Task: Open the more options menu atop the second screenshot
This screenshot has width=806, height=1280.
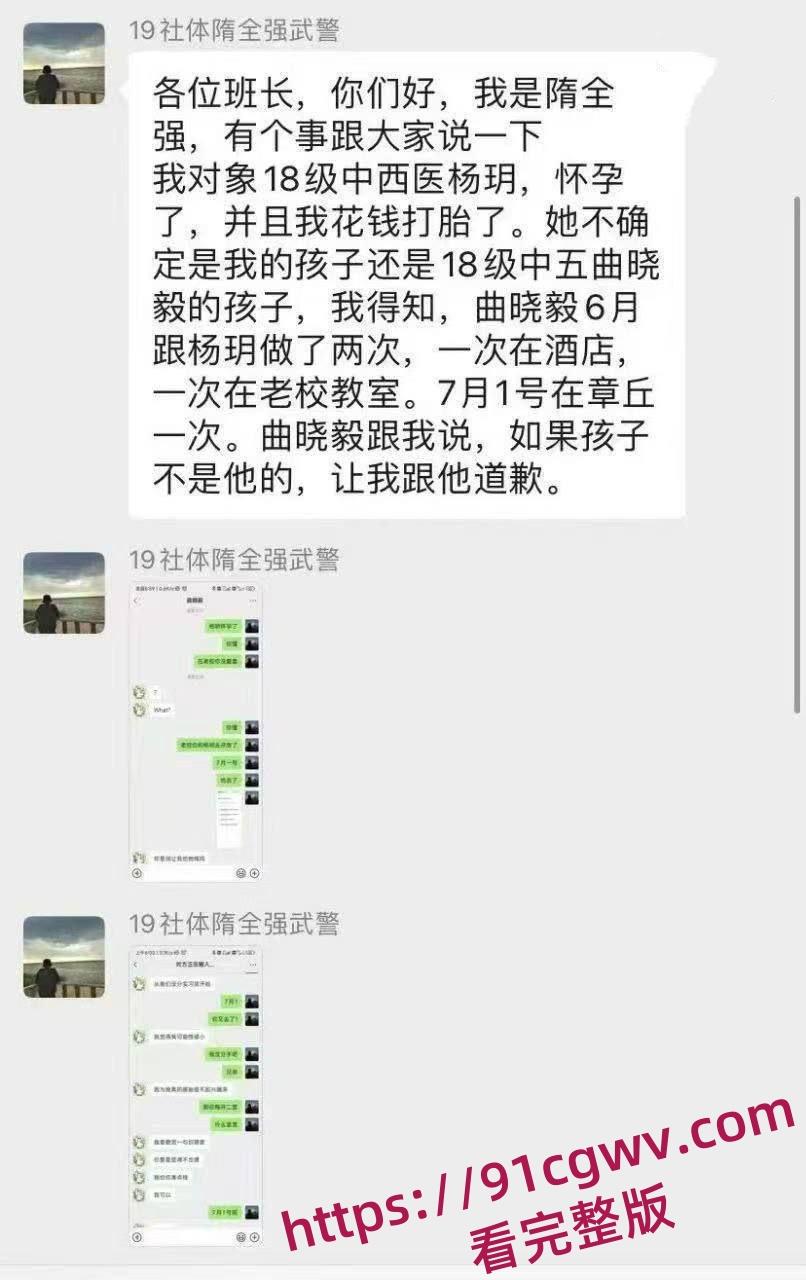Action: 253,964
